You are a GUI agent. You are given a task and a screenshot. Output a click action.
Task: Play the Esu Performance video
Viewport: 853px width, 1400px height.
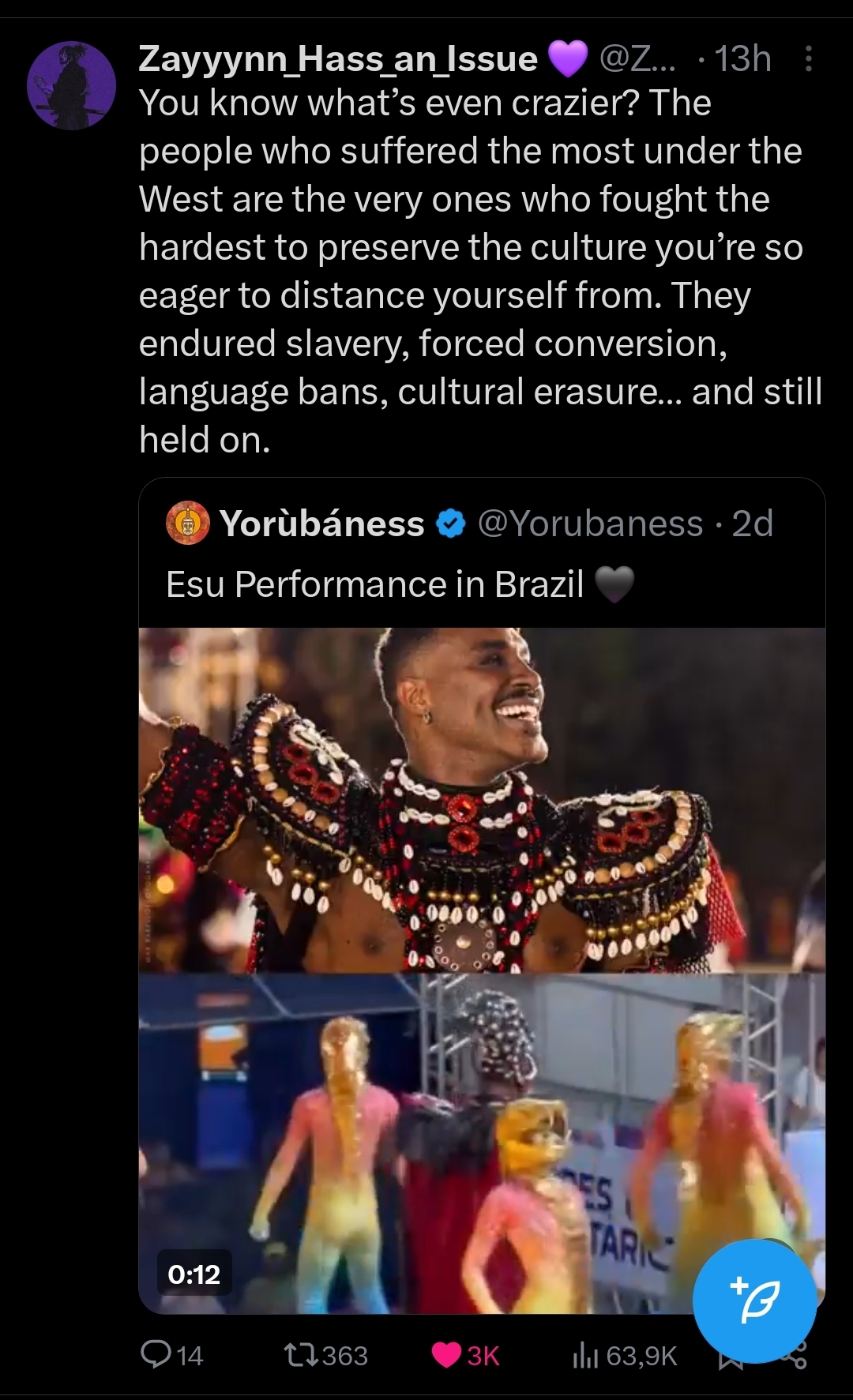click(x=482, y=970)
